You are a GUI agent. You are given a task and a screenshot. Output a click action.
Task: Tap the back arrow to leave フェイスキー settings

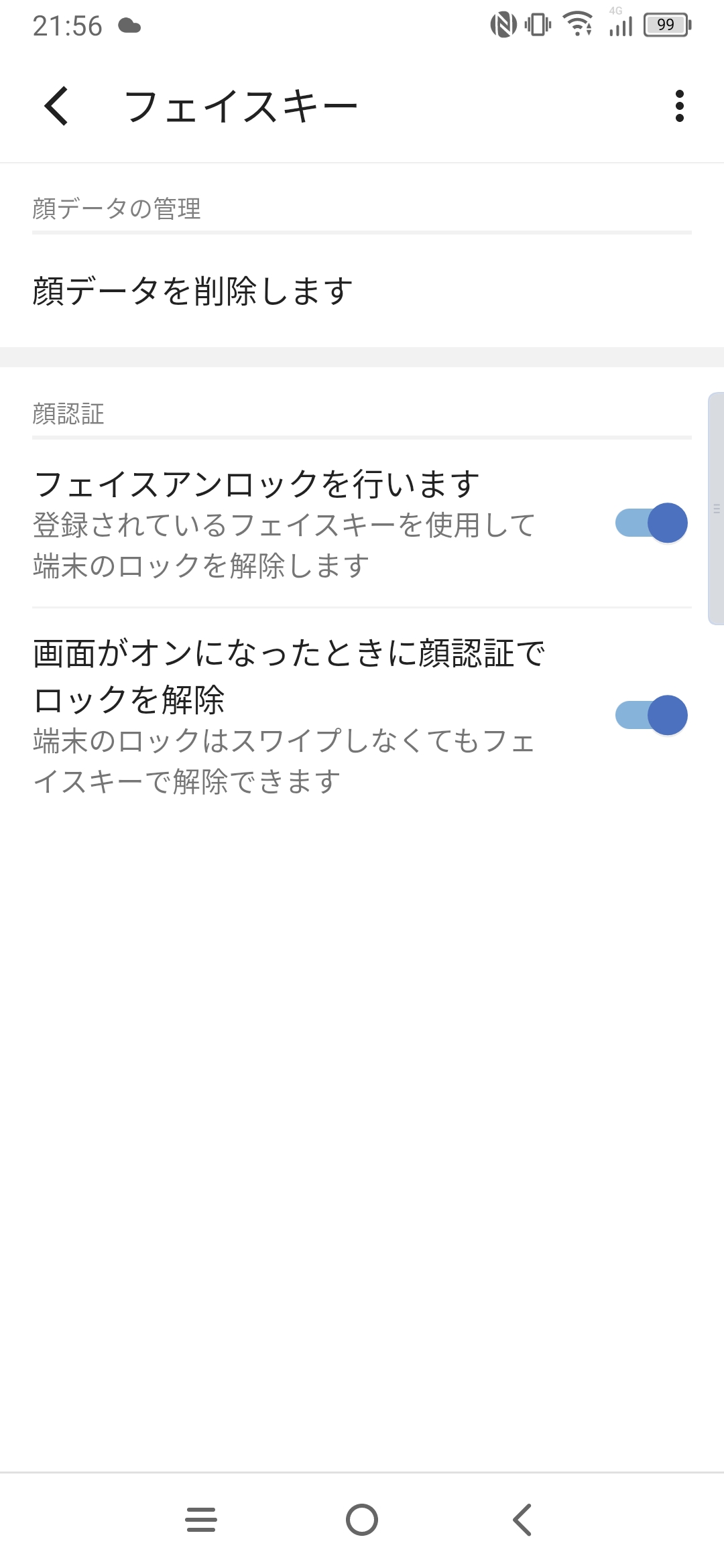tap(56, 106)
